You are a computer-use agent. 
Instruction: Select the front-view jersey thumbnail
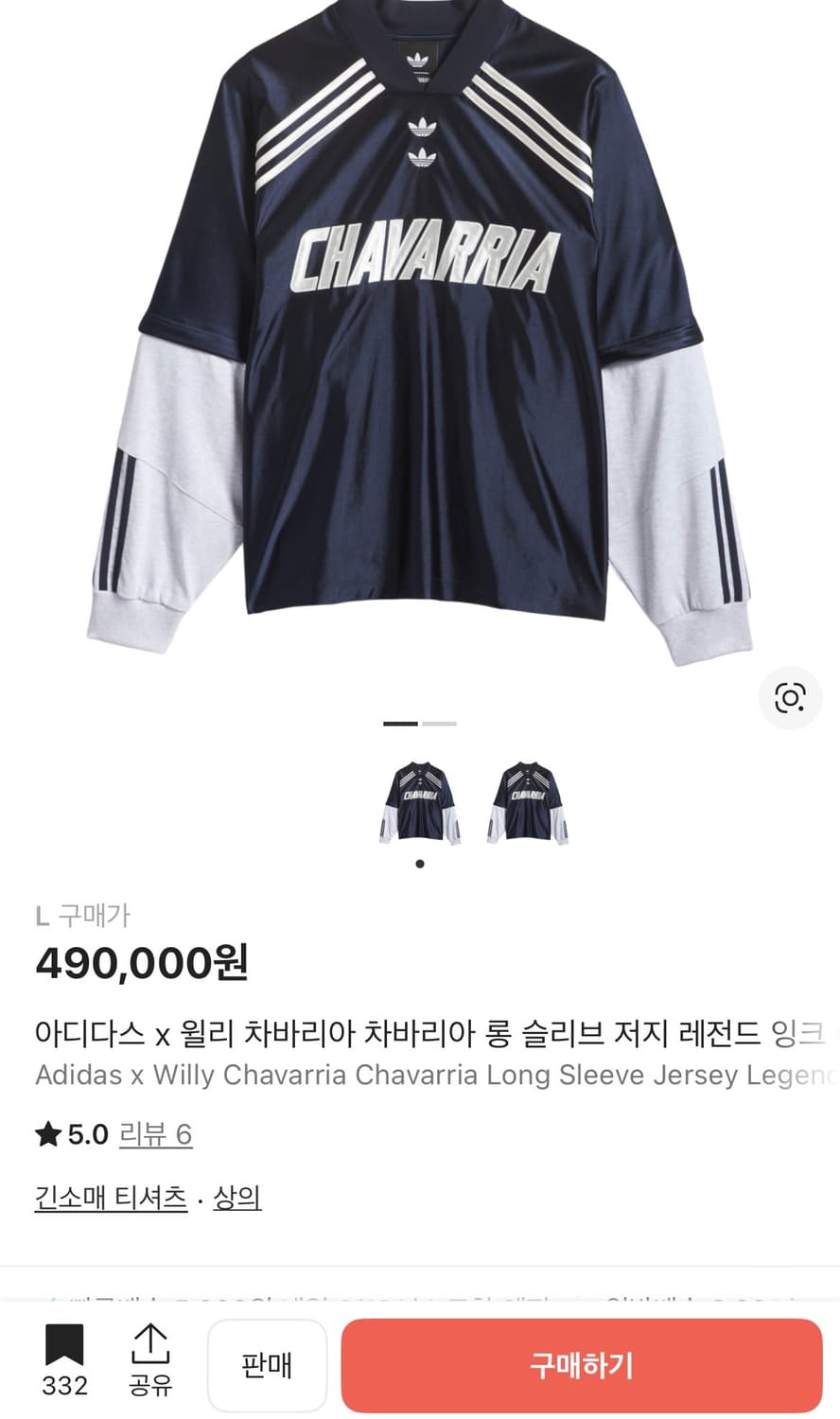(420, 799)
